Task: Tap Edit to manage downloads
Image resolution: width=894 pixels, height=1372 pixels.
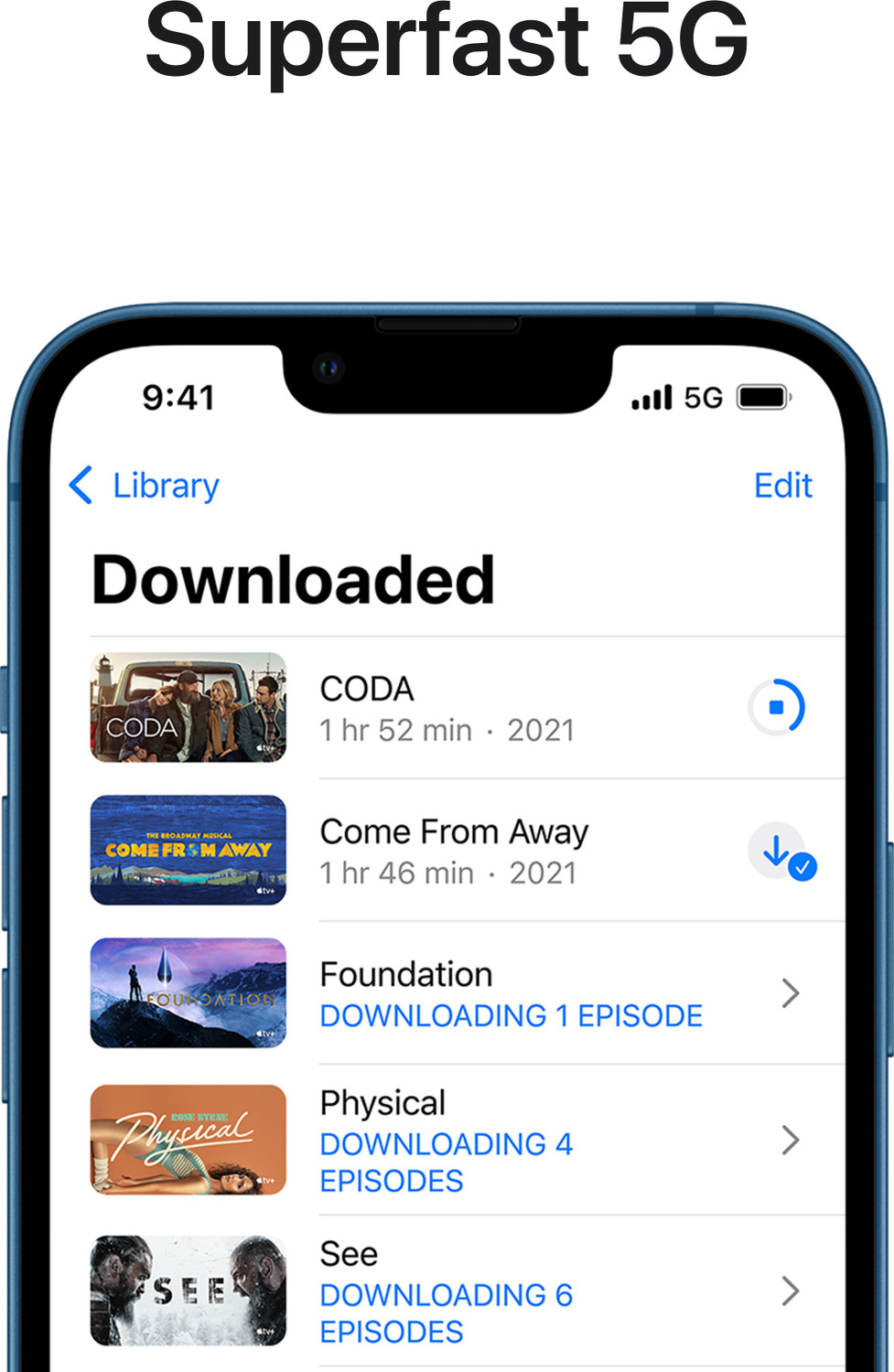Action: (782, 486)
